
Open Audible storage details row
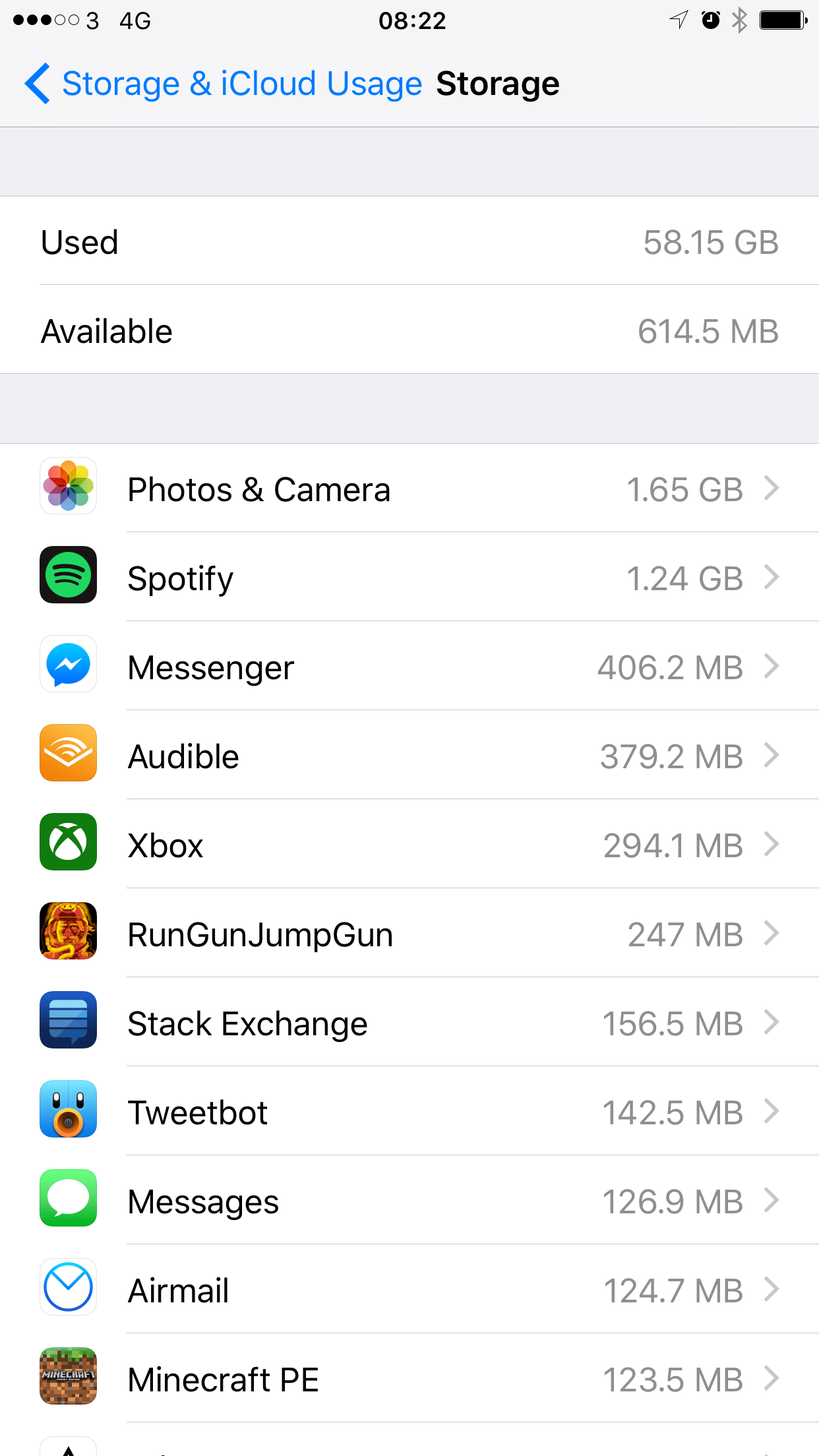pyautogui.click(x=409, y=756)
